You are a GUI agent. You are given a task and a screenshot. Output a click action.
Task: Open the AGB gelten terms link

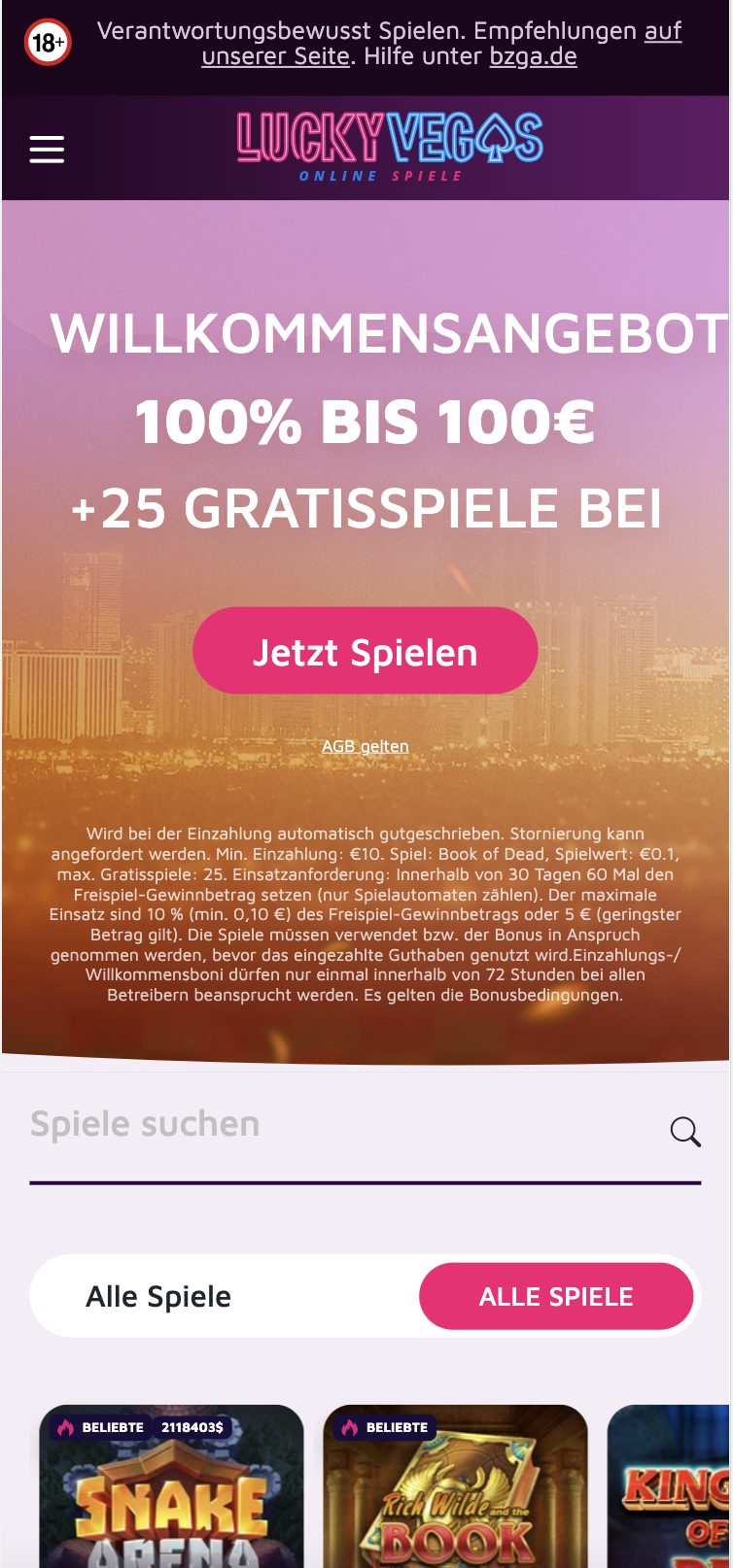click(x=366, y=746)
